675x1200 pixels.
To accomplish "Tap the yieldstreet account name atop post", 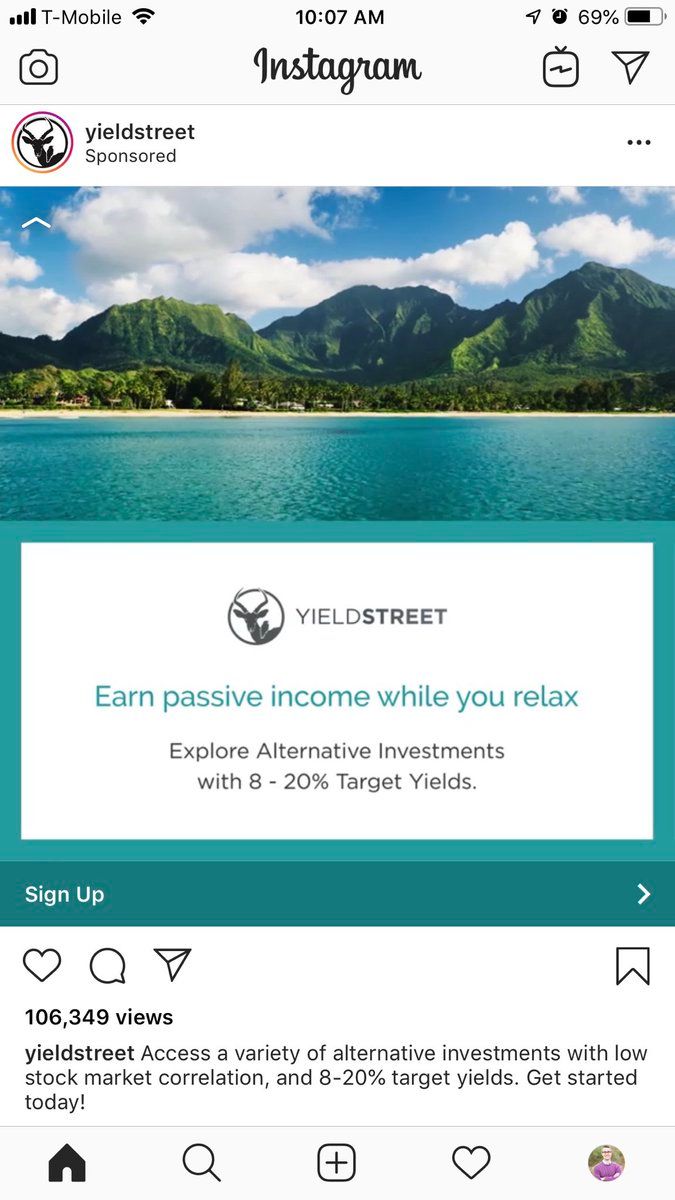I will coord(139,132).
